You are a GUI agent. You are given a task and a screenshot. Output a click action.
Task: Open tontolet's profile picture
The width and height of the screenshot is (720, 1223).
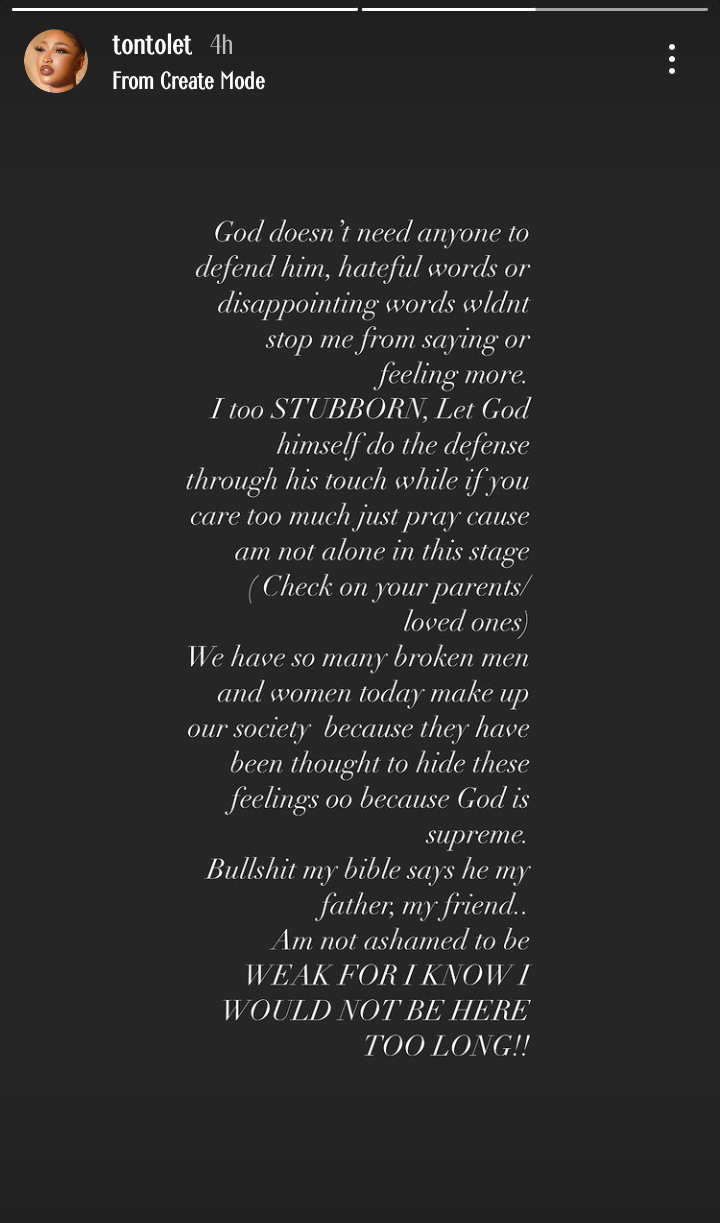[x=56, y=61]
